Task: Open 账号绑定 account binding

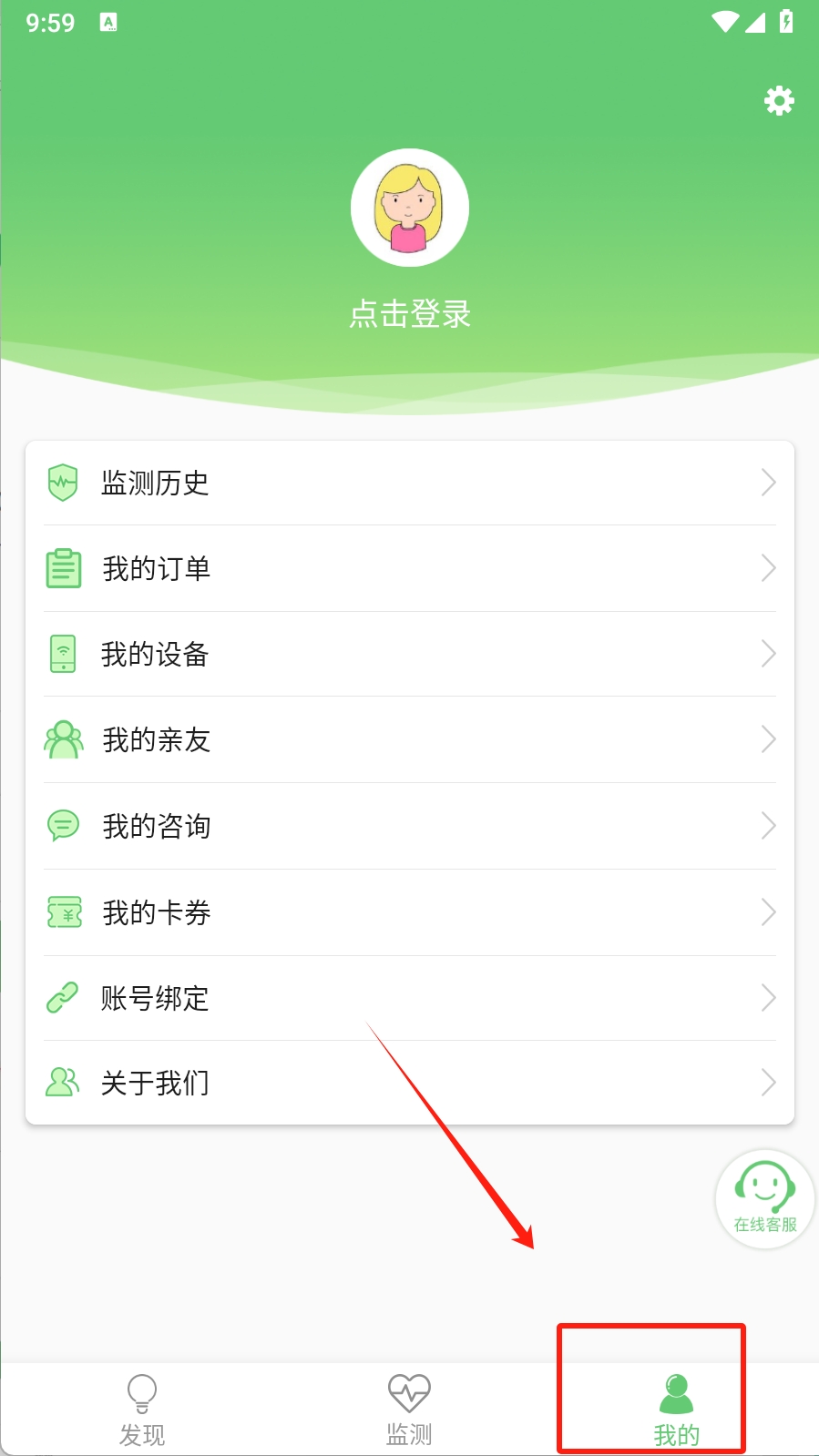Action: [x=410, y=998]
